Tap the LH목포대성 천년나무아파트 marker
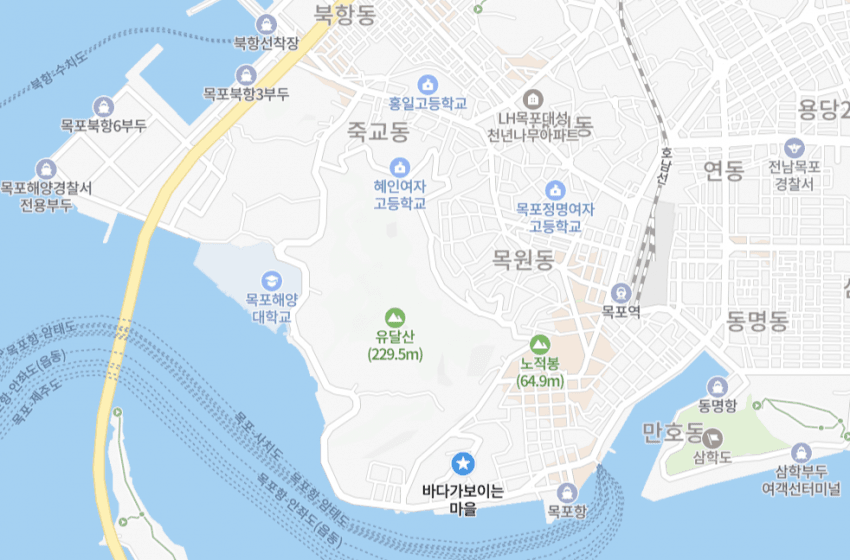850x560 pixels. (x=532, y=98)
